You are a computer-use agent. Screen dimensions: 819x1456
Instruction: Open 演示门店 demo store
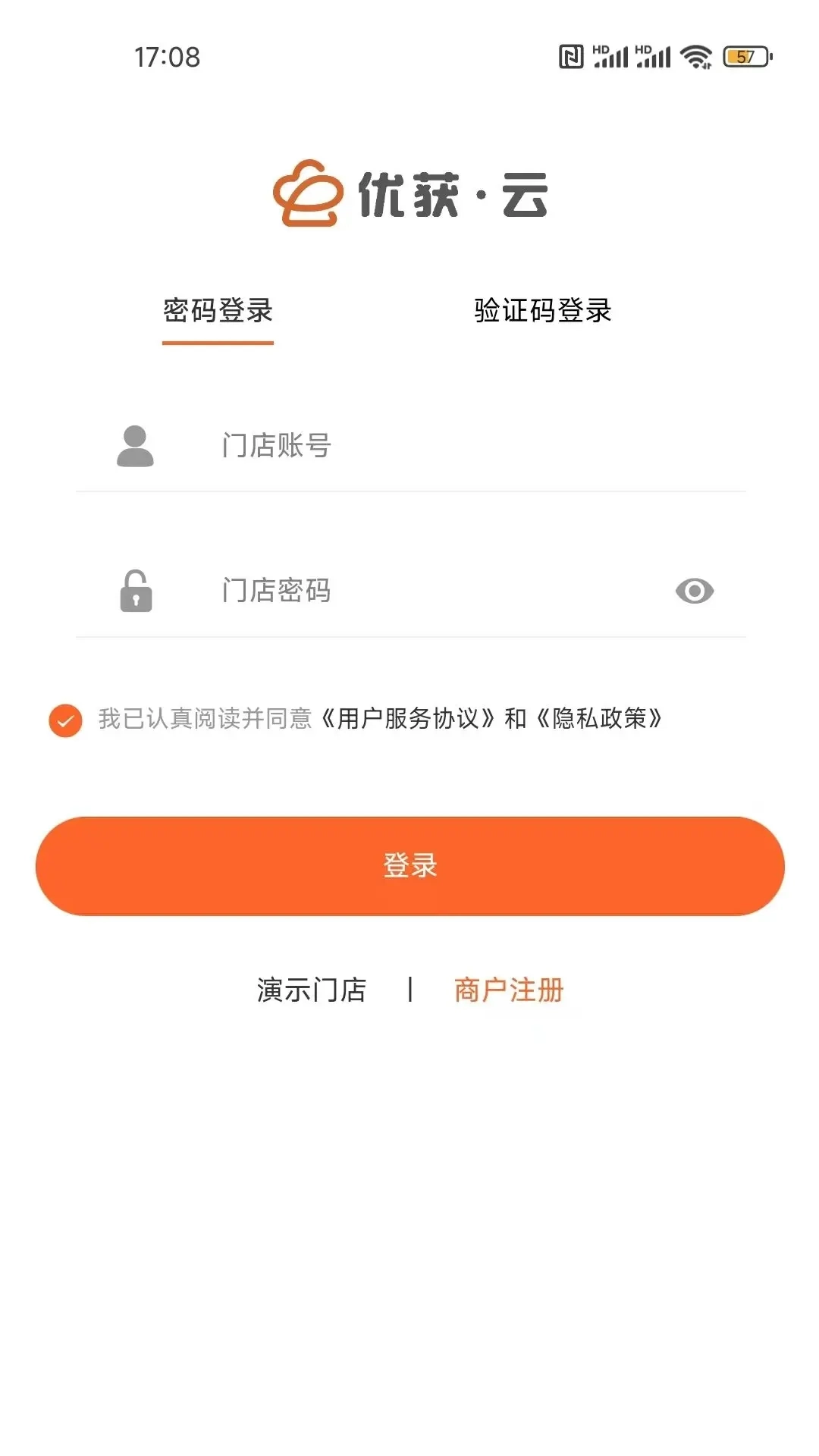(311, 990)
